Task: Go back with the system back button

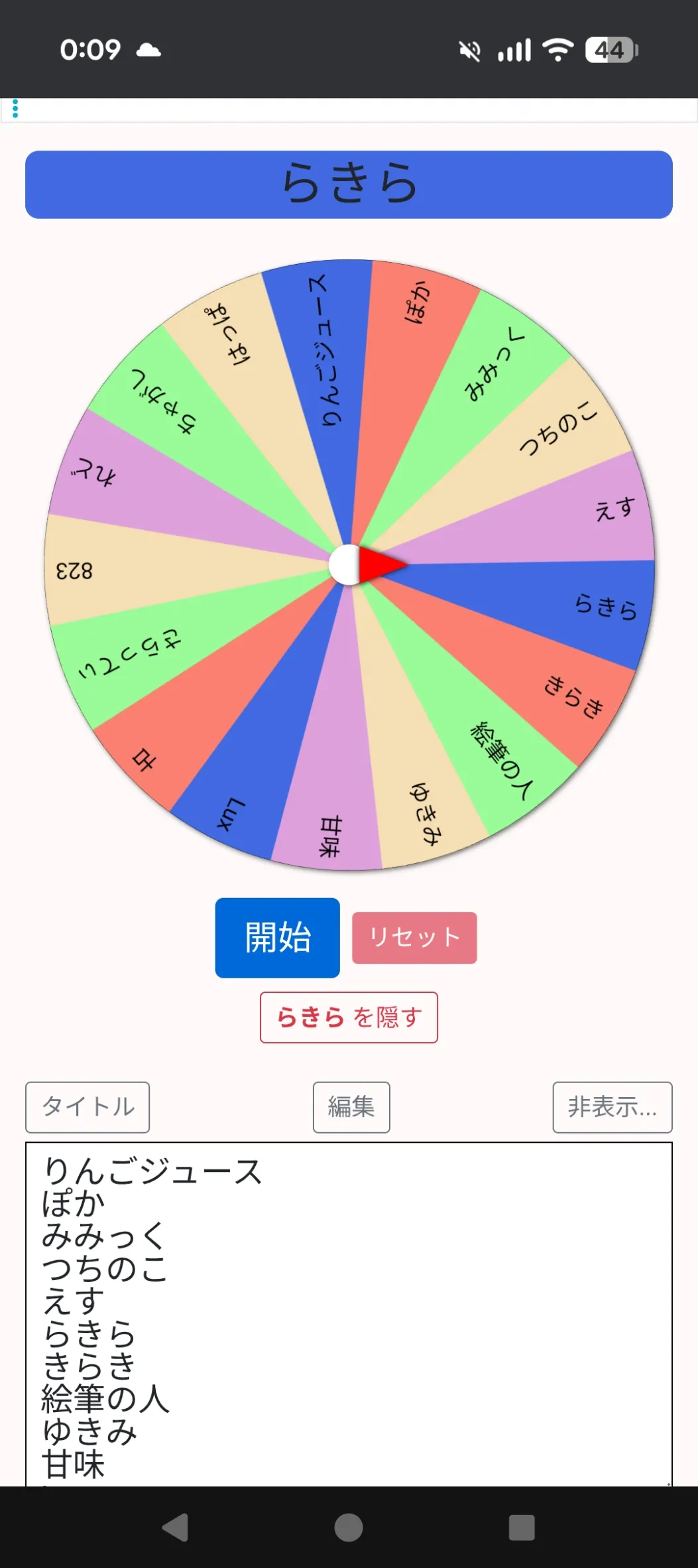Action: (x=176, y=1528)
